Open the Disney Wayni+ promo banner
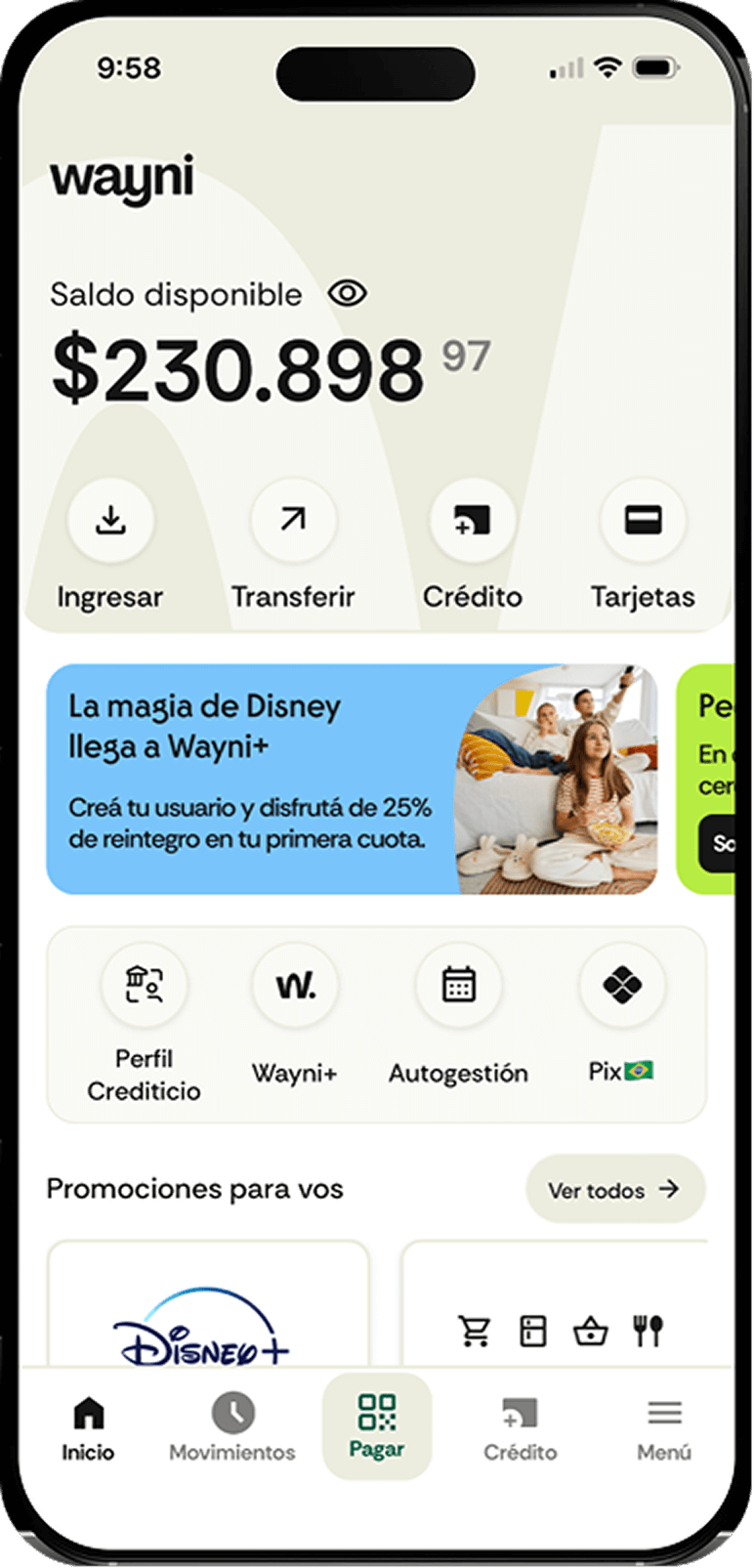Viewport: 754px width, 1568px height. [x=352, y=779]
